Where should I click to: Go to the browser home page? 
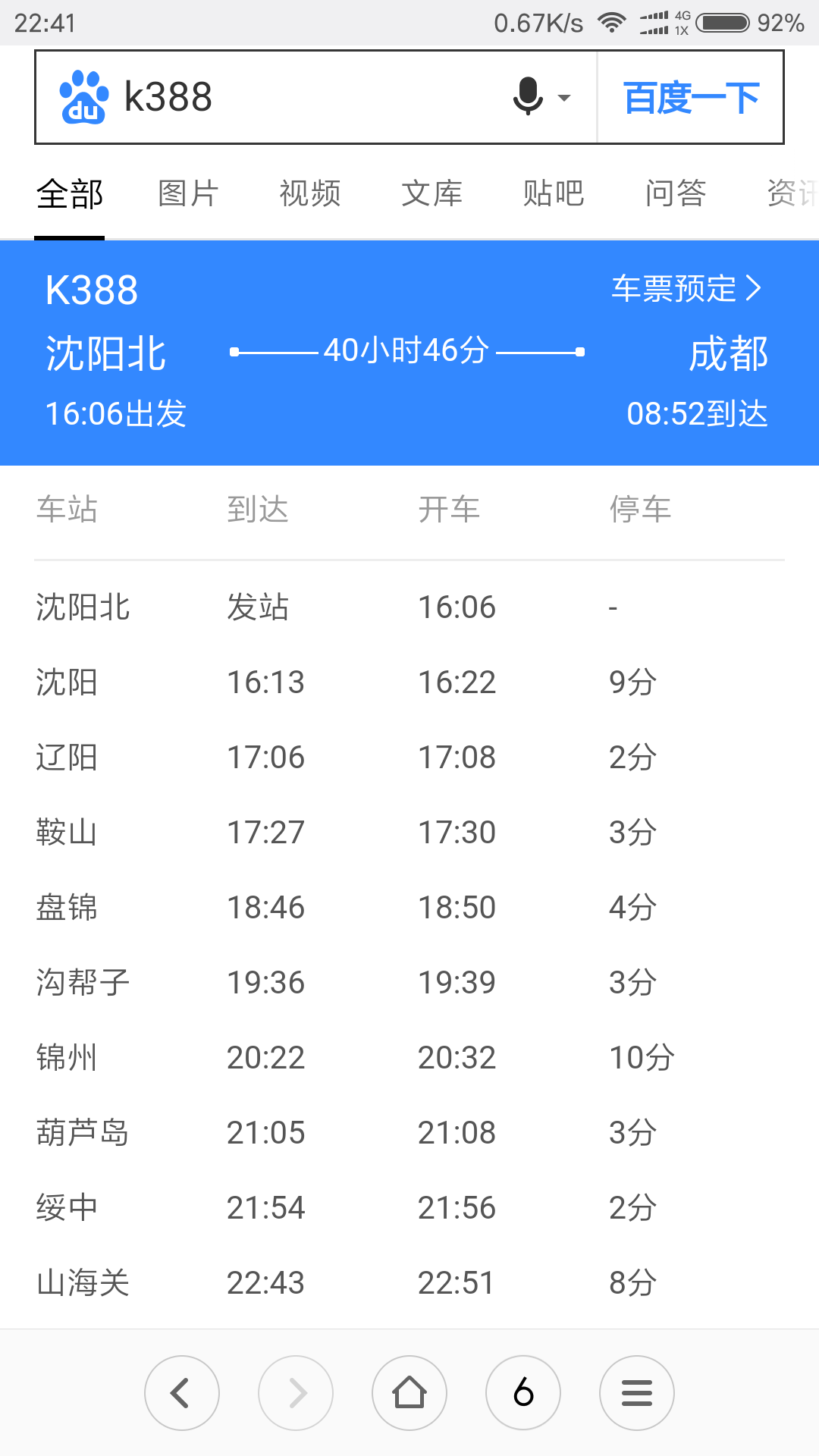pyautogui.click(x=409, y=1393)
